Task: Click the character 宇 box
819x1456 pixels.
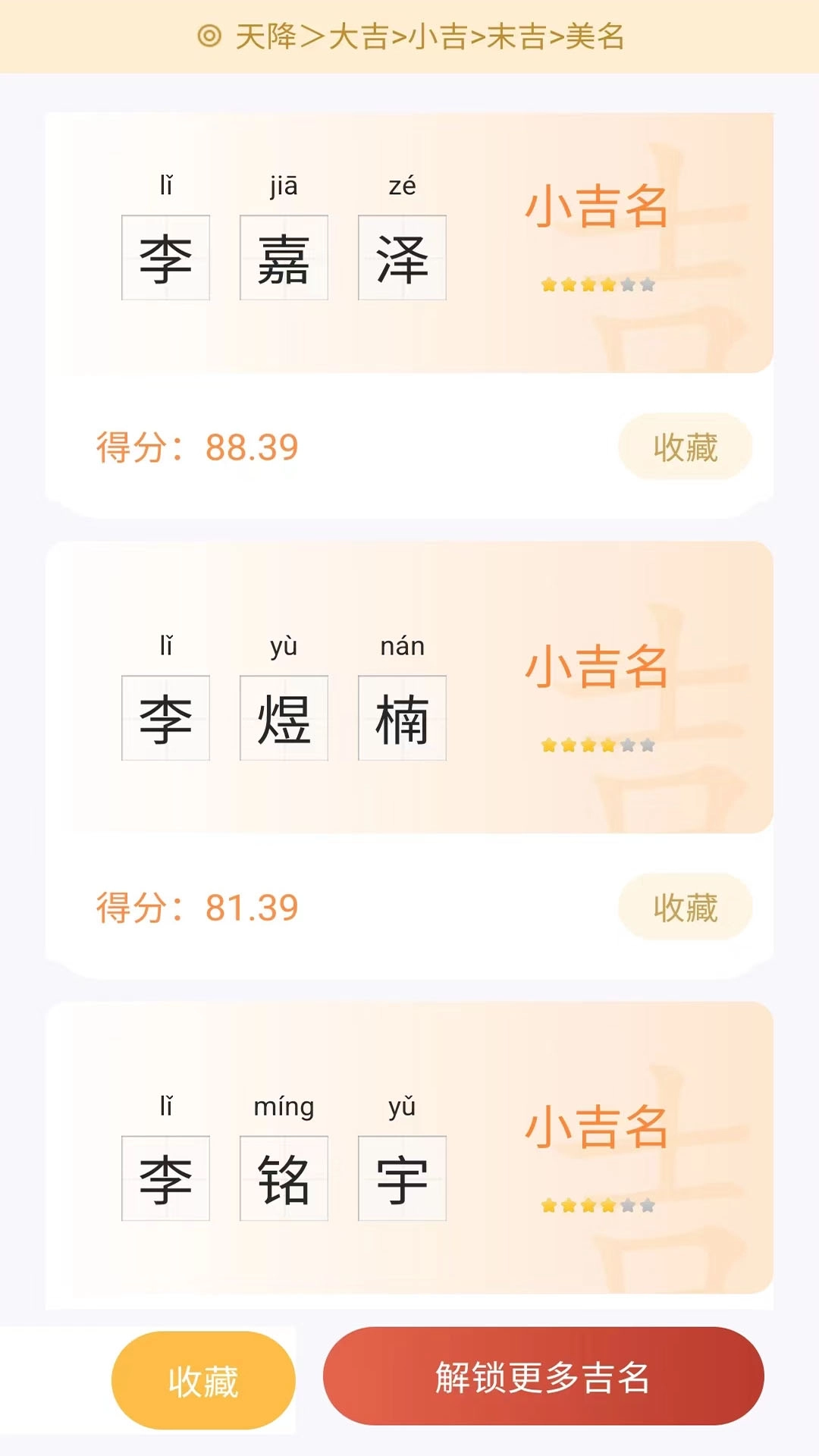Action: 402,1179
